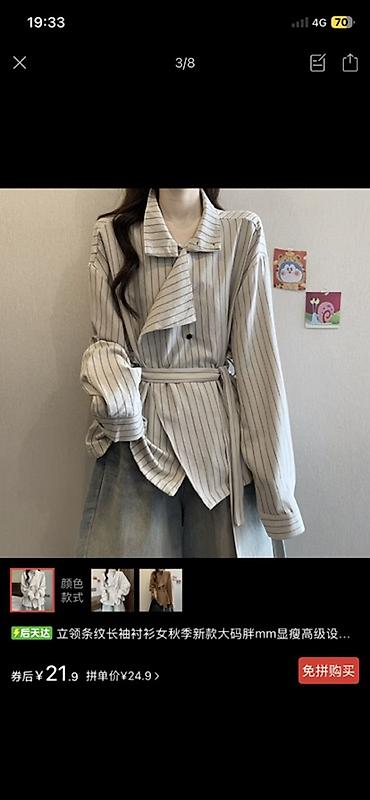370x800 pixels.
Task: Open the 拼单价 ¥24.9 group price link
Action: pyautogui.click(x=122, y=676)
